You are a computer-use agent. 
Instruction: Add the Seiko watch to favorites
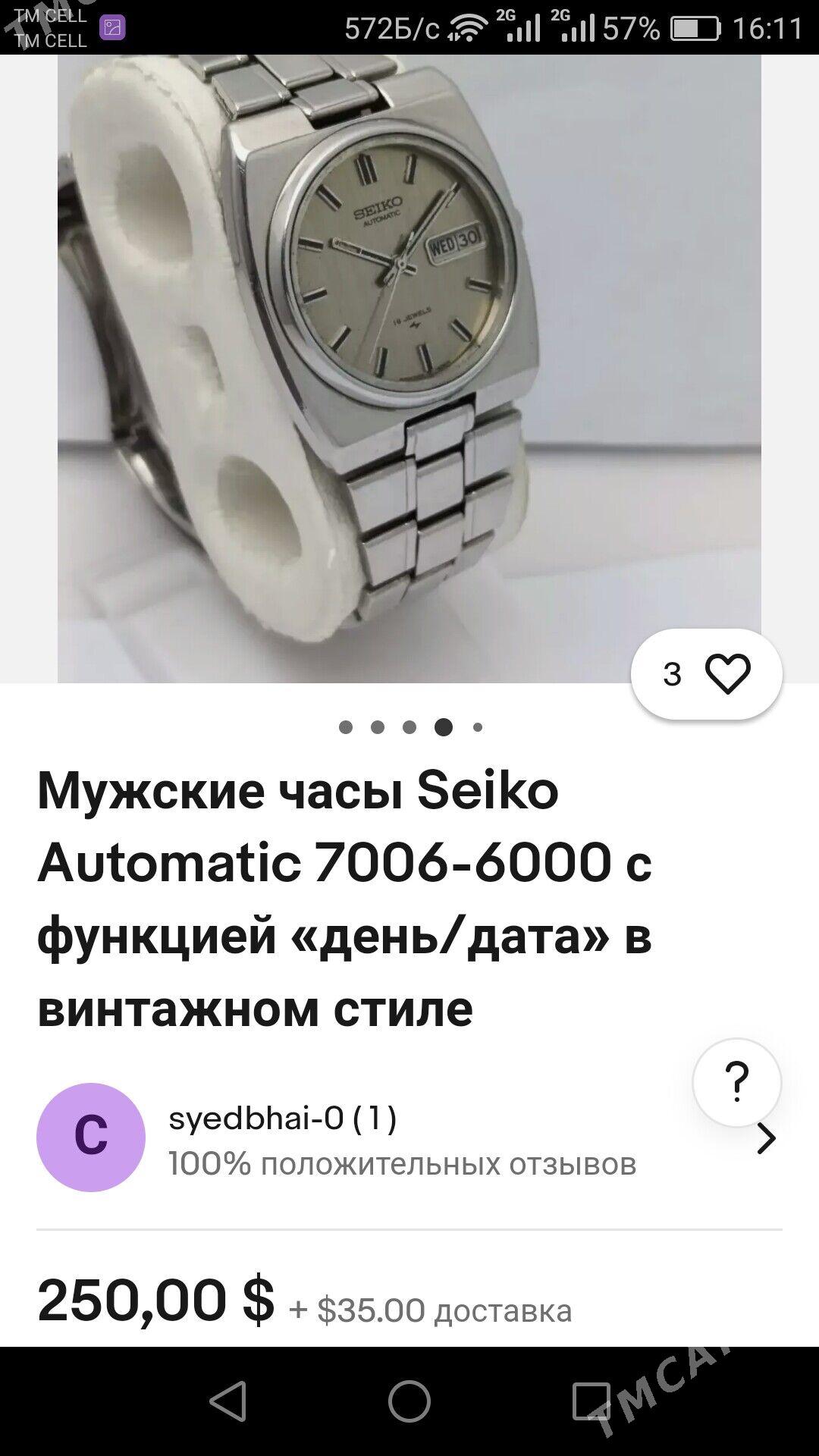tap(726, 673)
